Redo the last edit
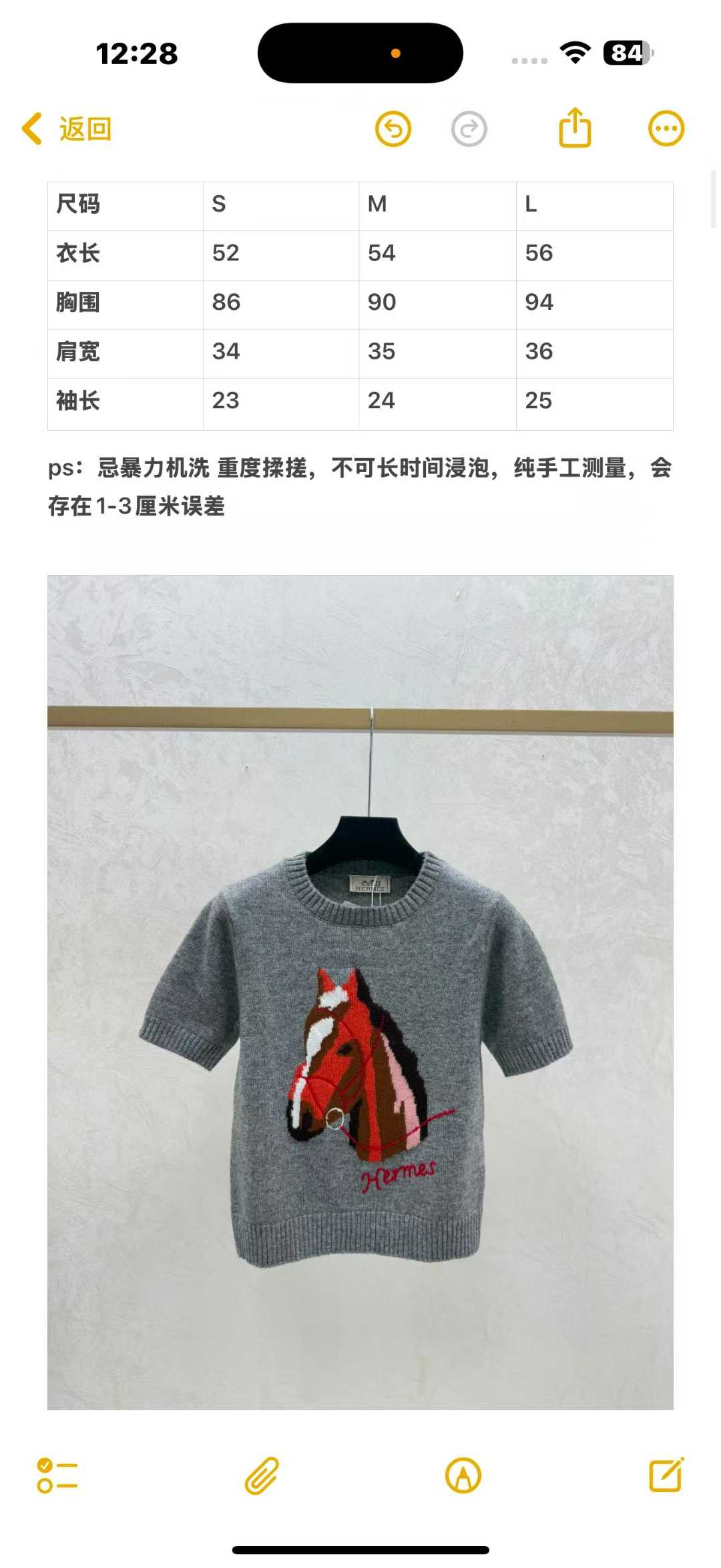This screenshot has width=721, height=1568. pos(469,129)
